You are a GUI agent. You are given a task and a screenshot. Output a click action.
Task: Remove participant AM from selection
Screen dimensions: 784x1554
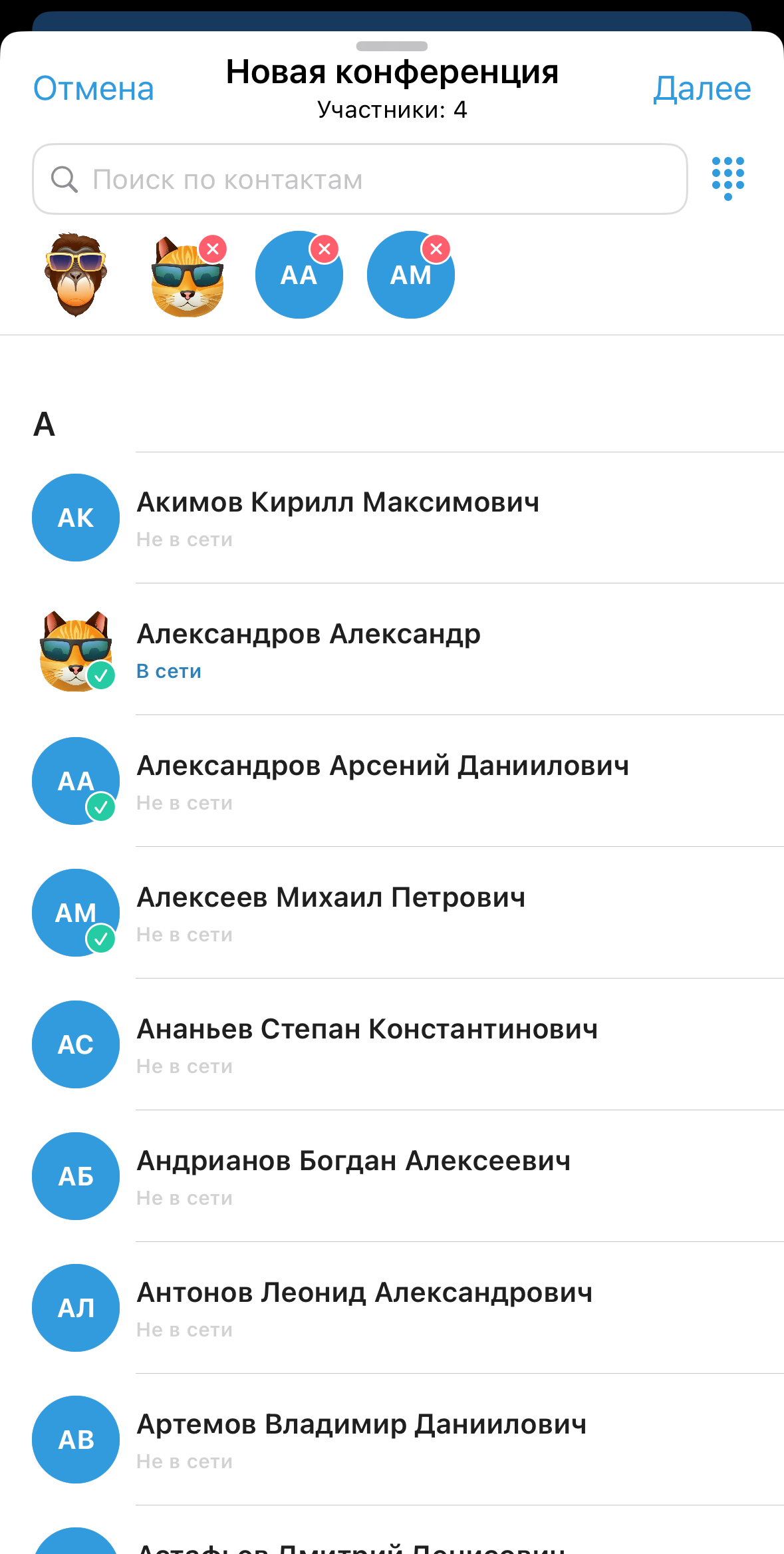(436, 249)
